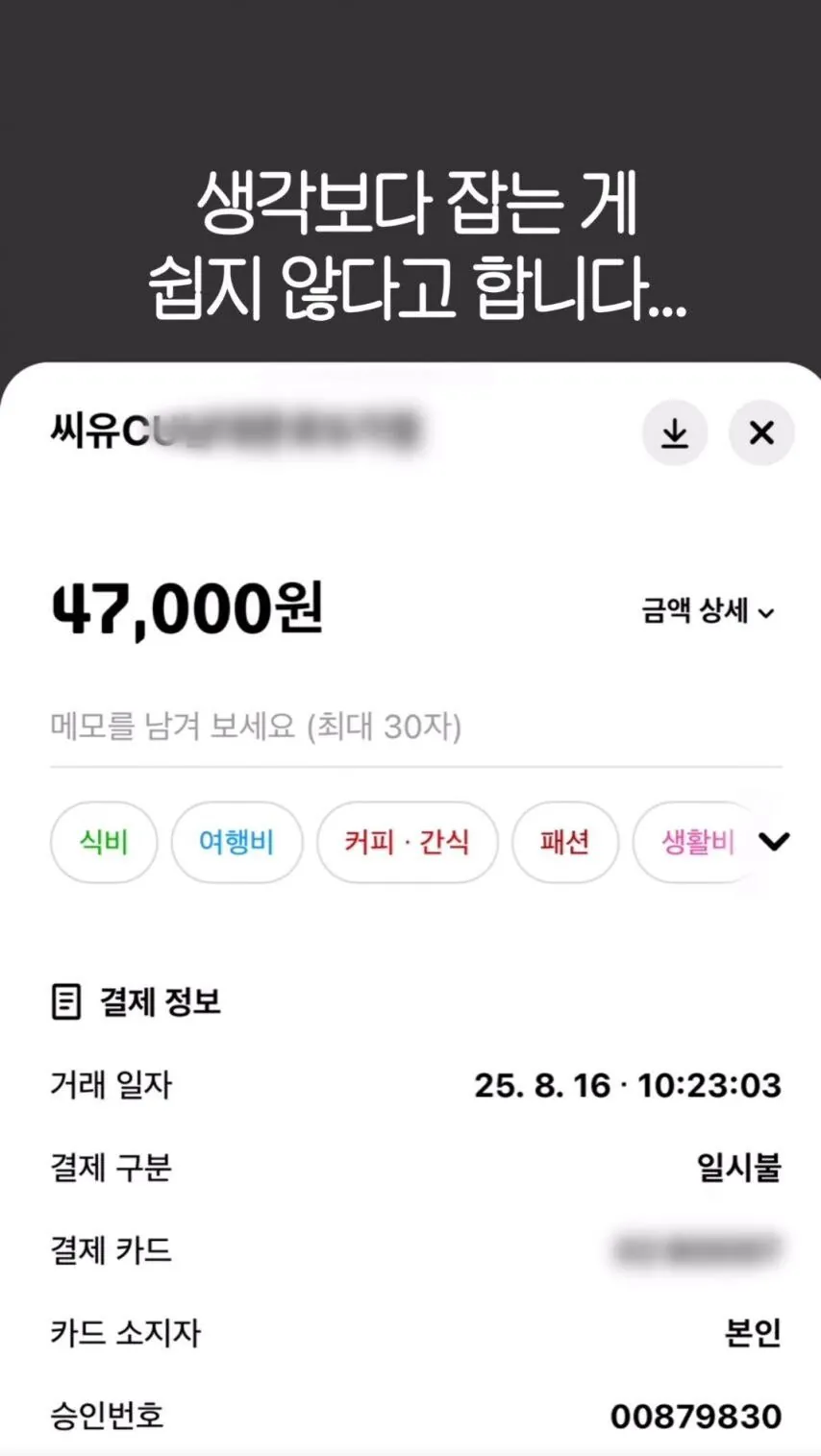Tap the memo field to add a note
This screenshot has height=1456, width=821.
pyautogui.click(x=257, y=728)
